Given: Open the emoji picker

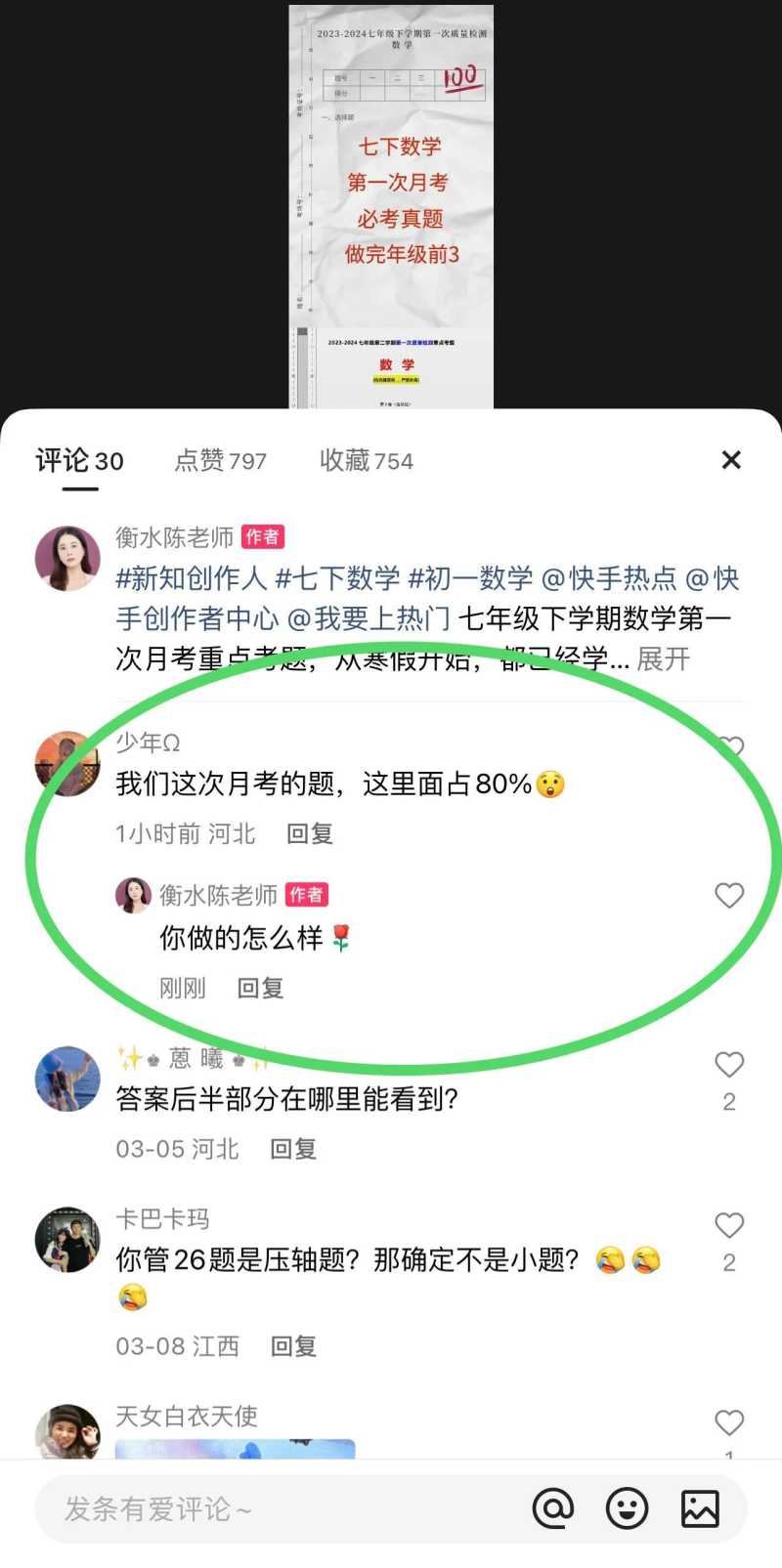Looking at the screenshot, I should point(627,1509).
